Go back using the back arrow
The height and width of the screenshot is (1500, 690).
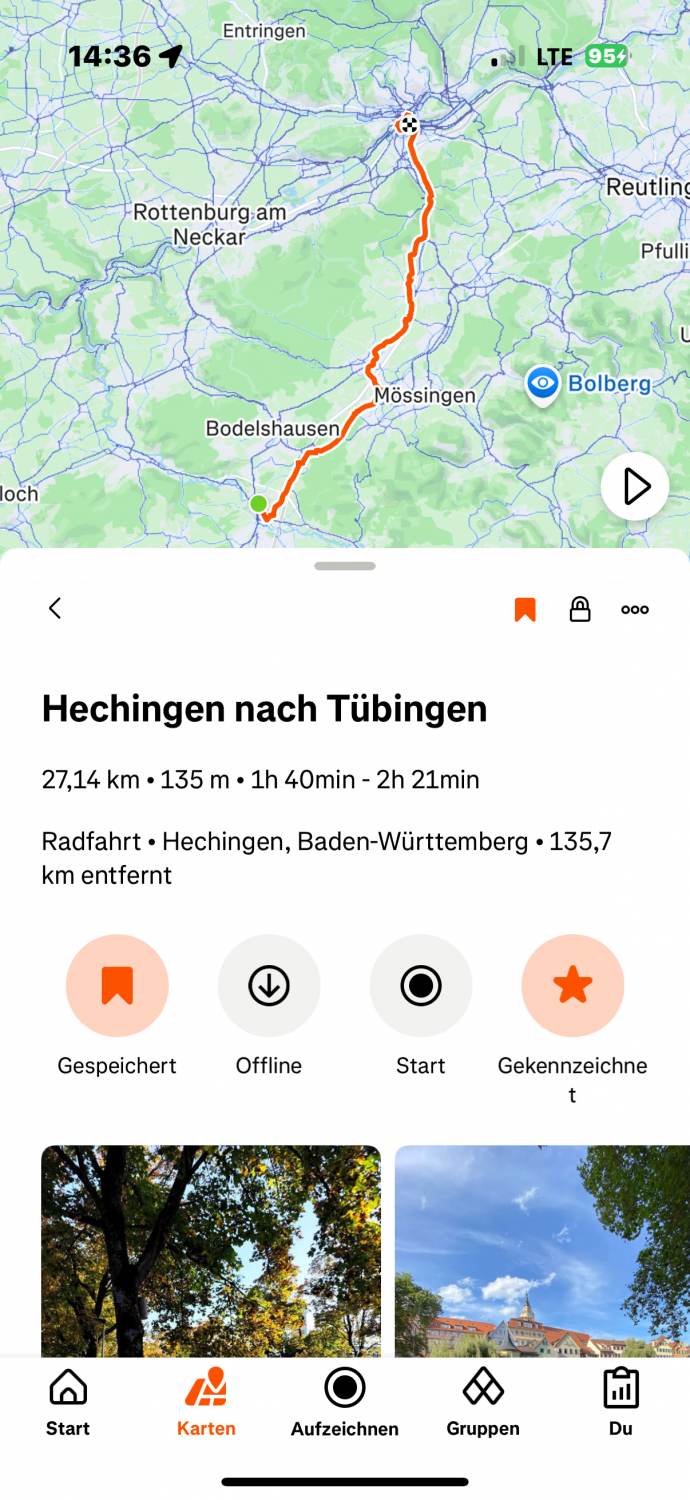point(55,608)
